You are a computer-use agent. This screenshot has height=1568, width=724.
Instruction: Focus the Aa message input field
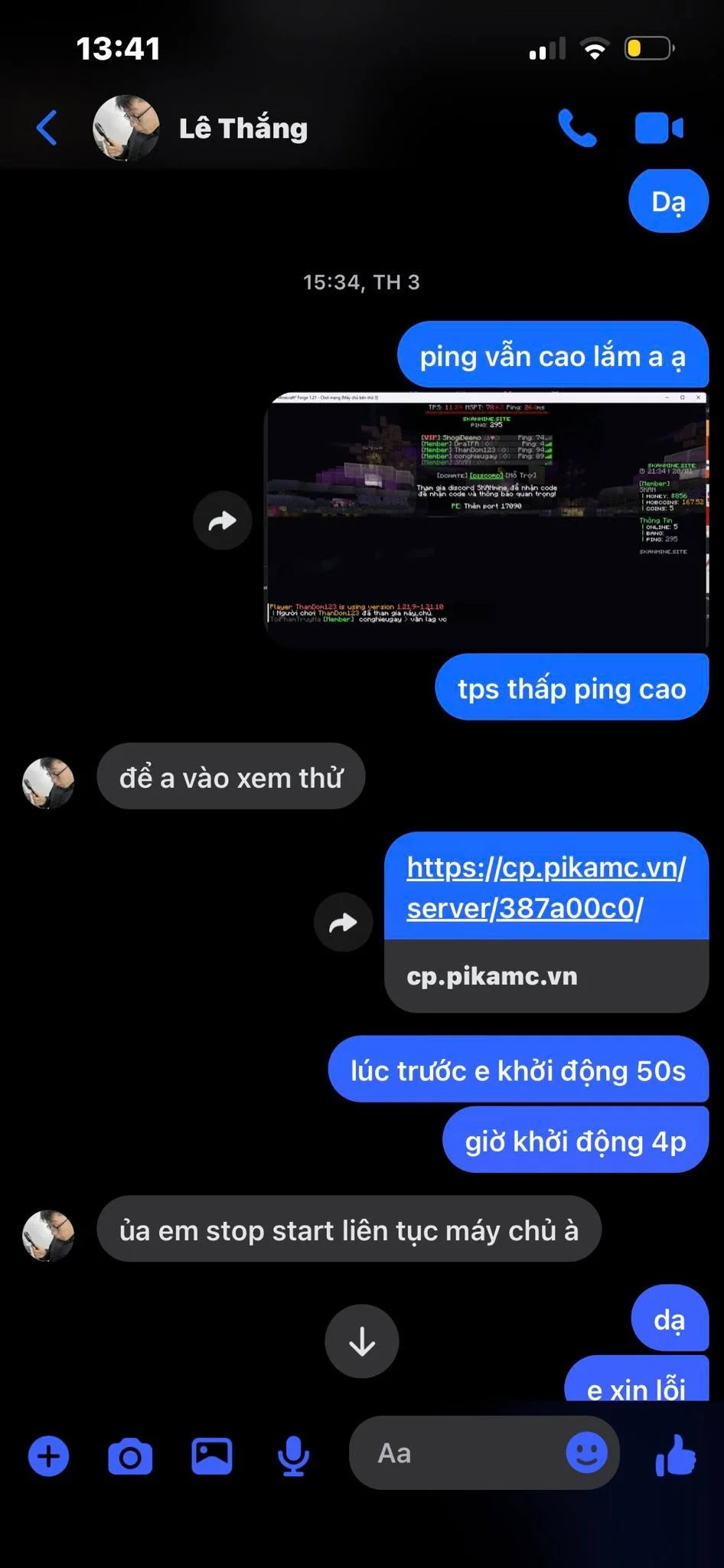(459, 1453)
